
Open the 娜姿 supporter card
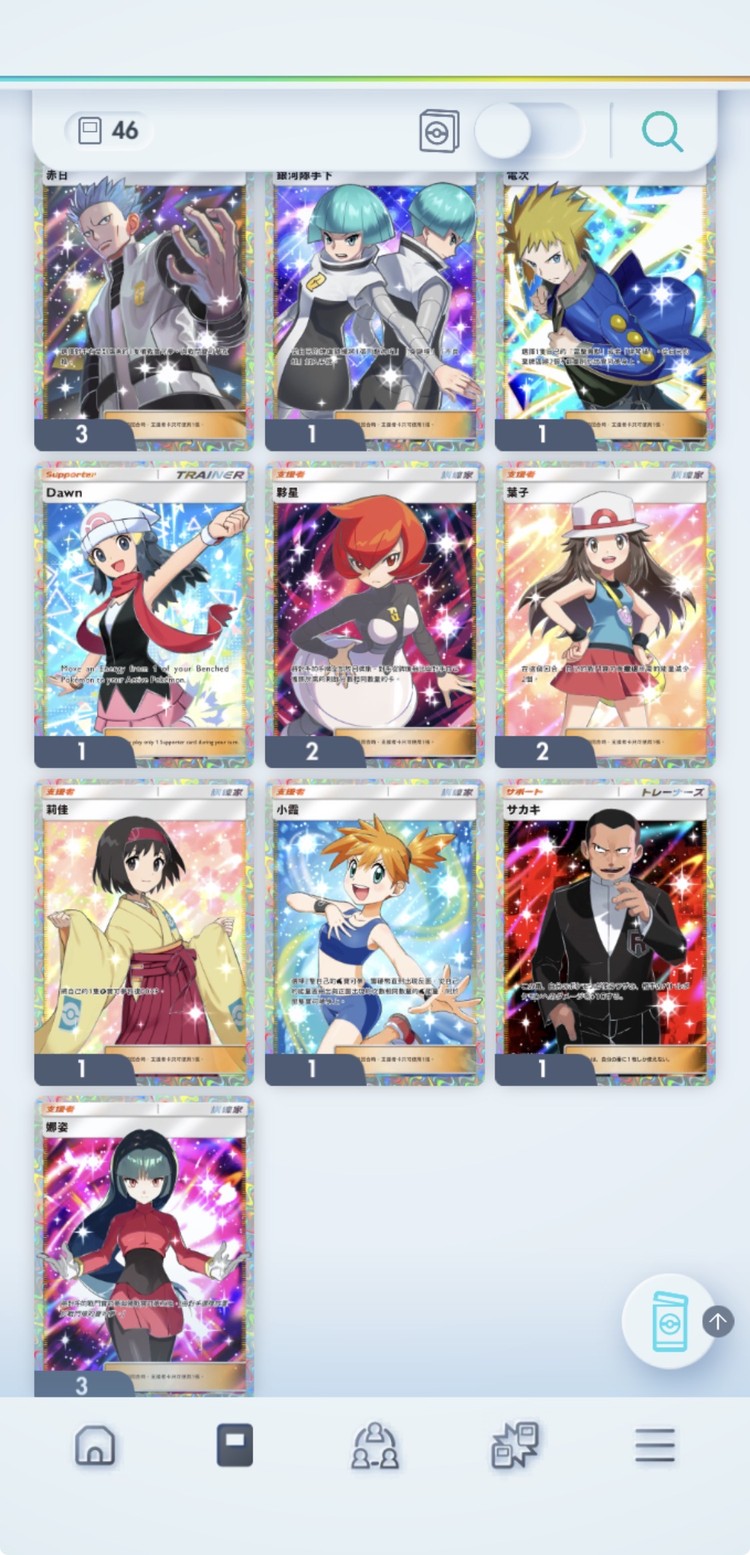(x=144, y=1245)
